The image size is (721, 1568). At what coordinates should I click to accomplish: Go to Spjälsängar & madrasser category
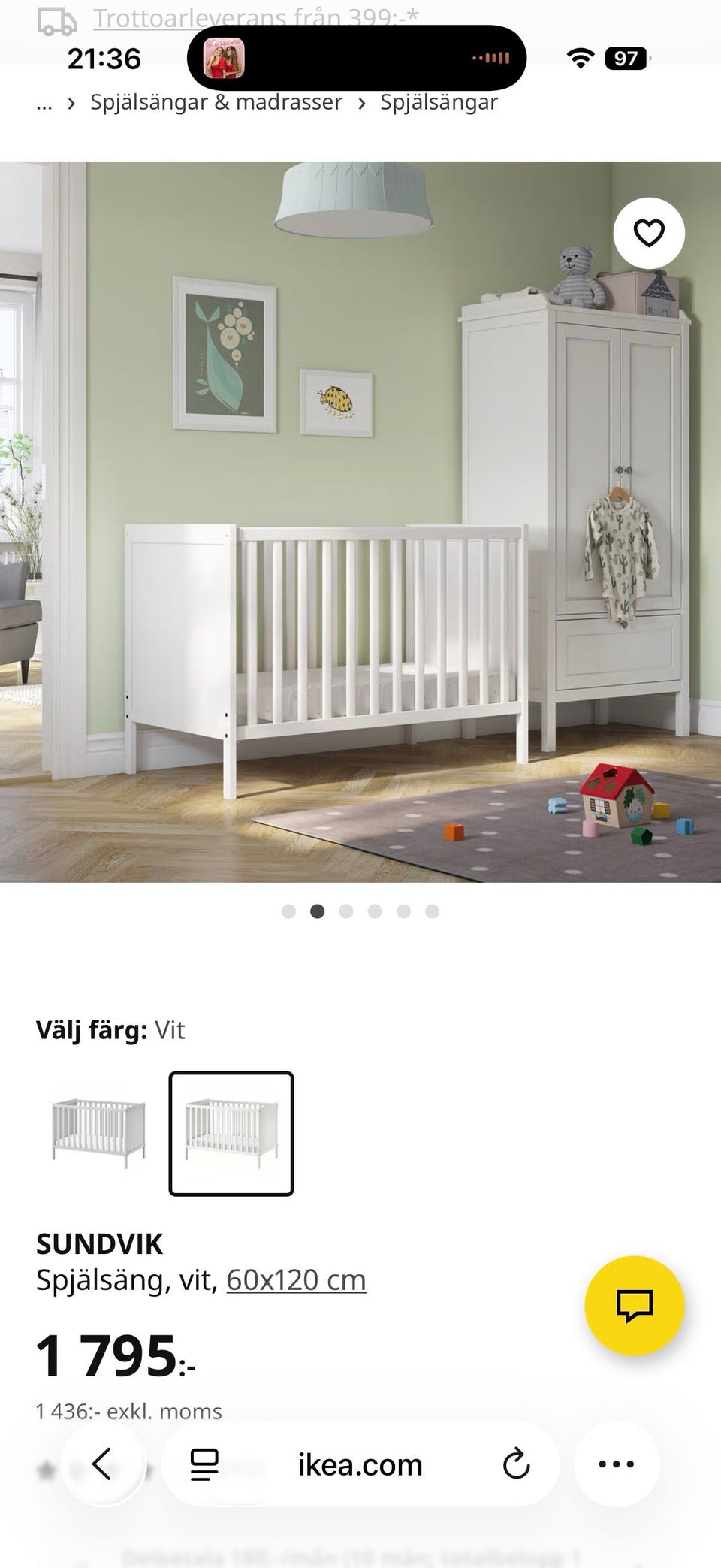click(x=216, y=102)
